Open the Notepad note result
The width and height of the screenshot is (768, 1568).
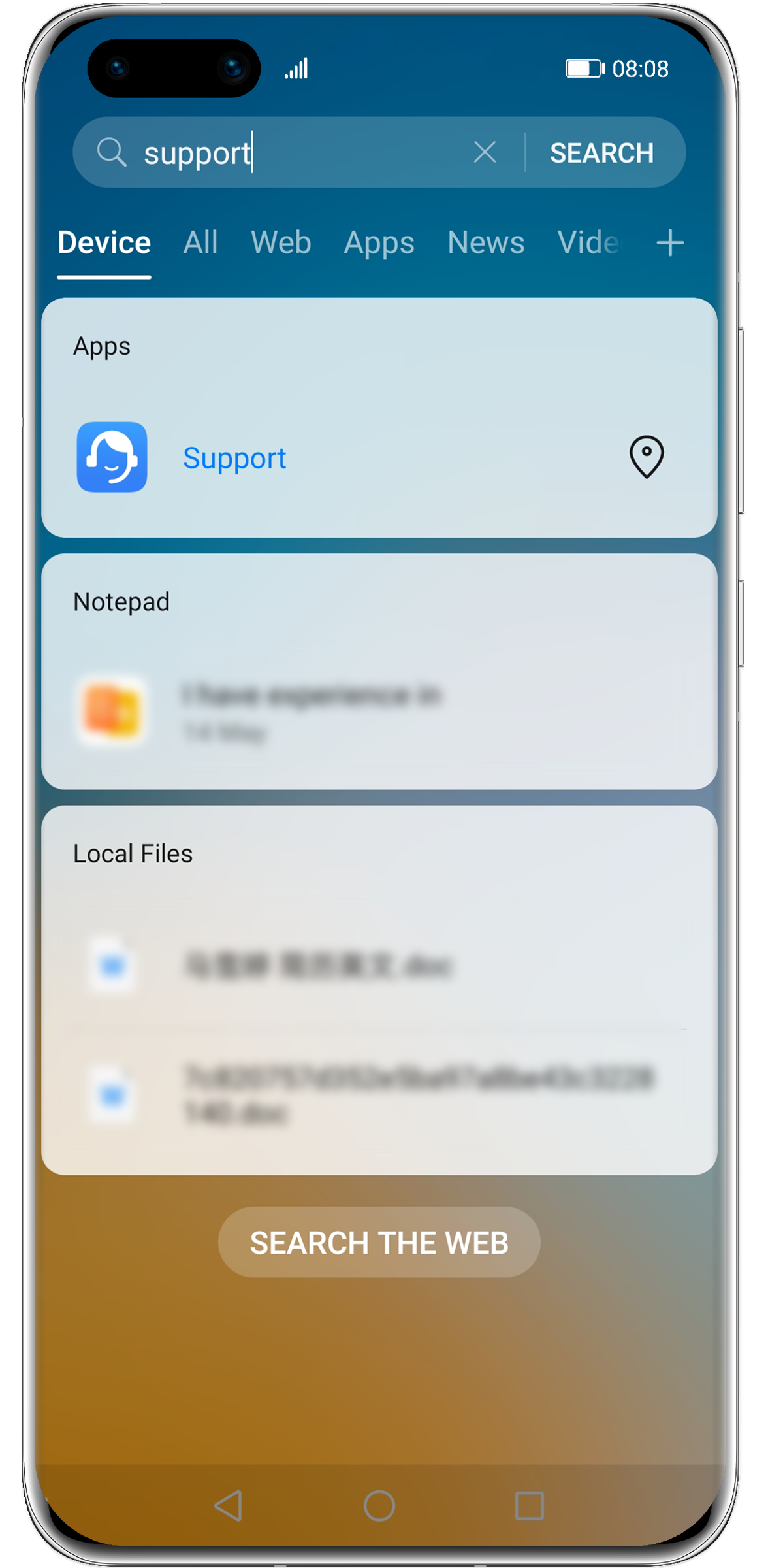379,711
